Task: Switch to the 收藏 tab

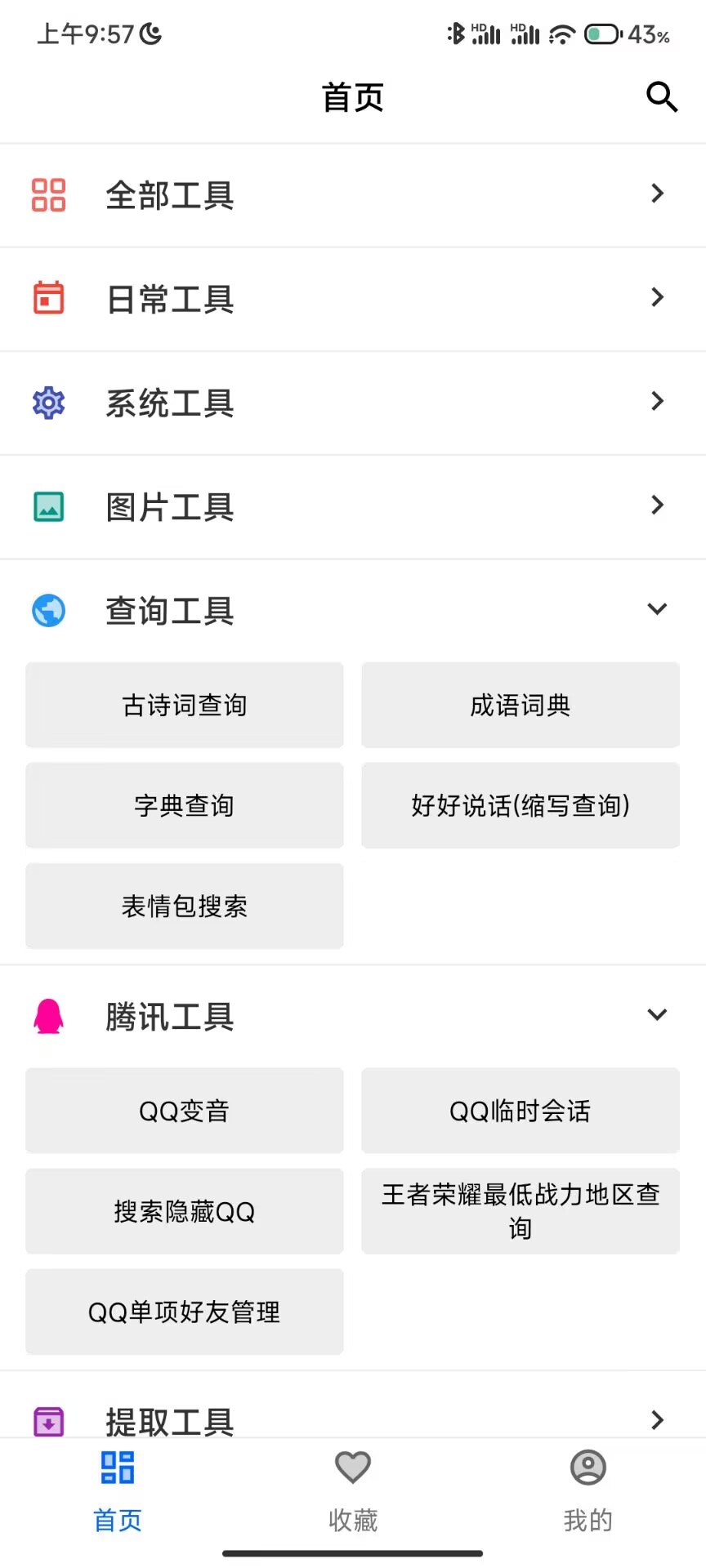Action: pos(353,1491)
